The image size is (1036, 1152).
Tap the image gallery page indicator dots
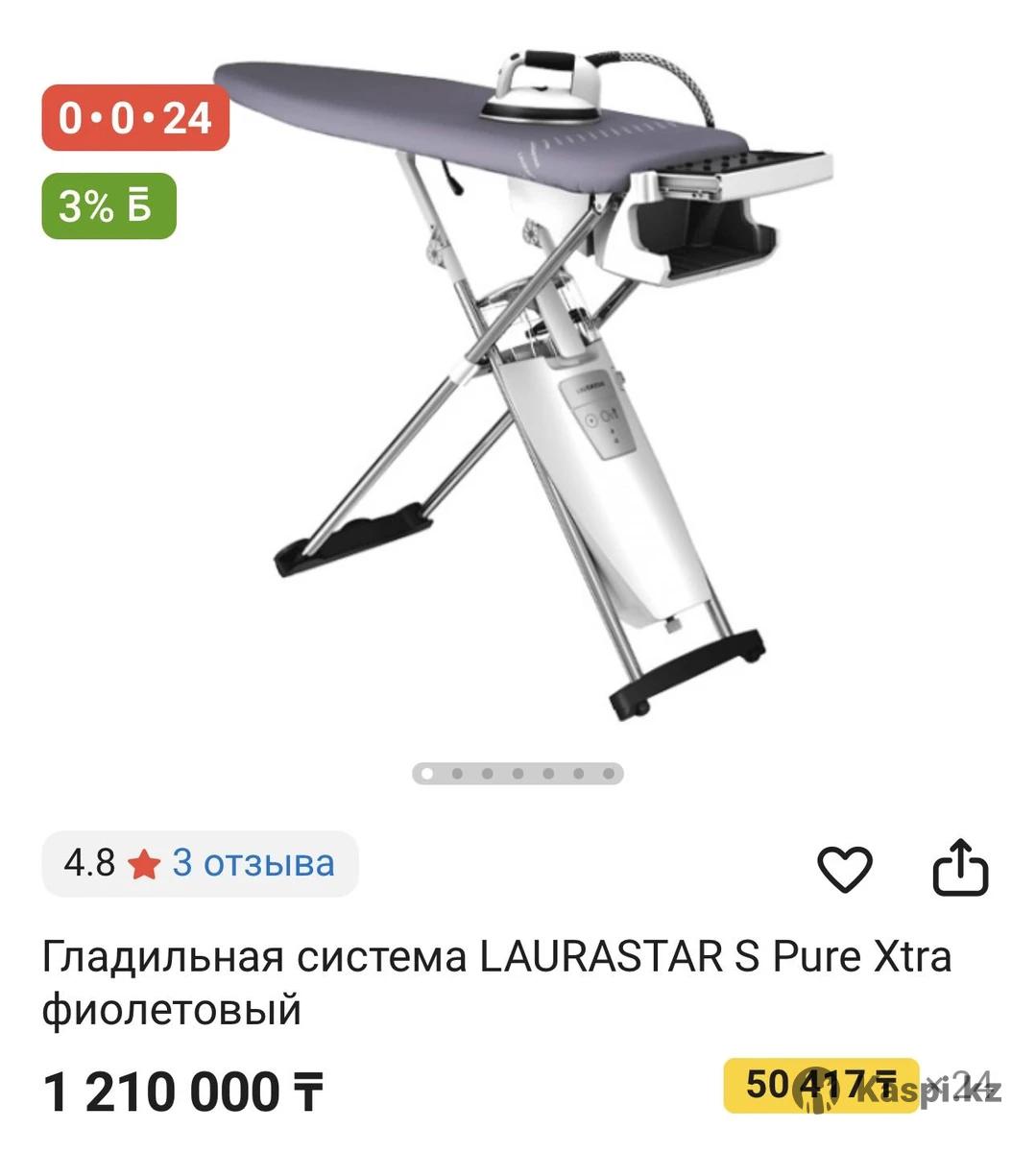pyautogui.click(x=518, y=773)
